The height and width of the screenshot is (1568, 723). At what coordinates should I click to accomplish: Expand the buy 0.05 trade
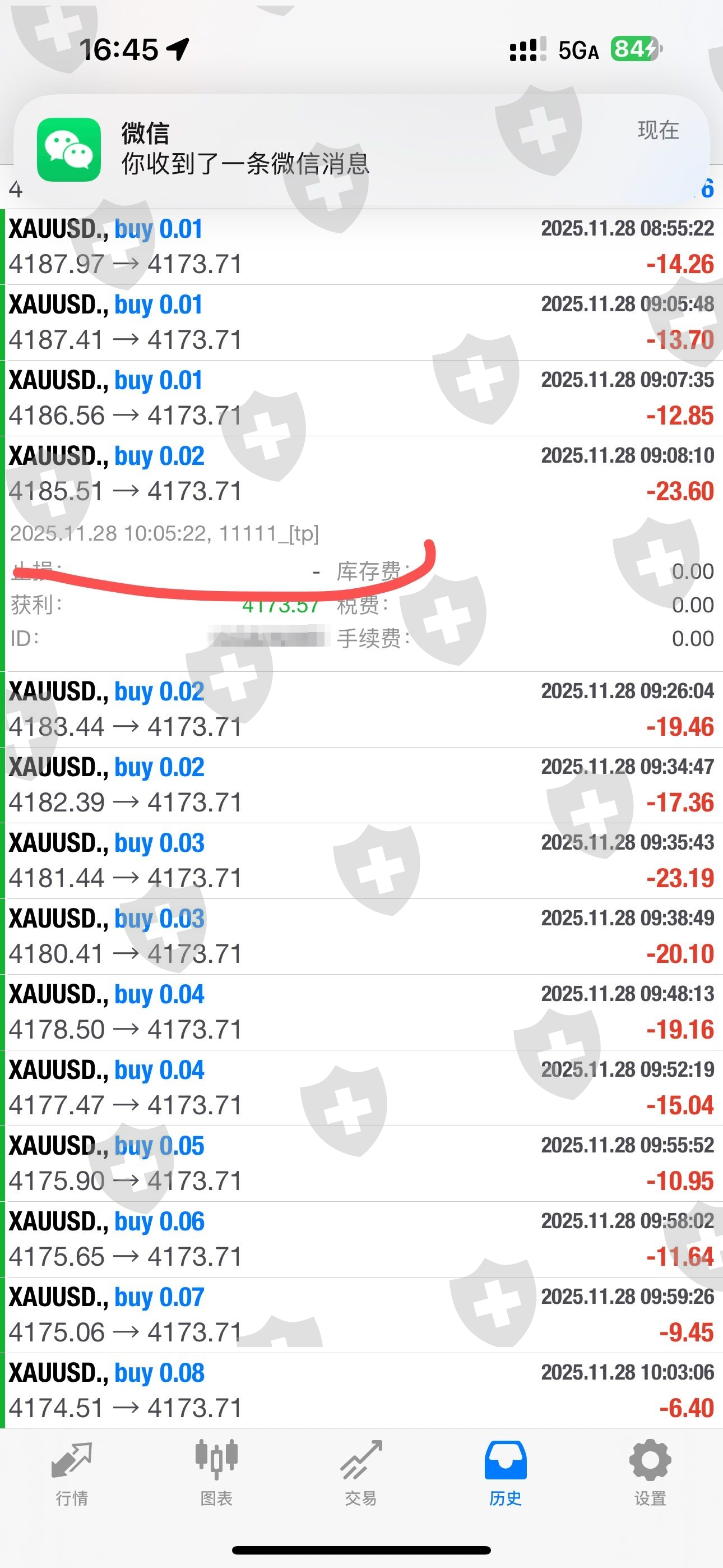tap(361, 1163)
